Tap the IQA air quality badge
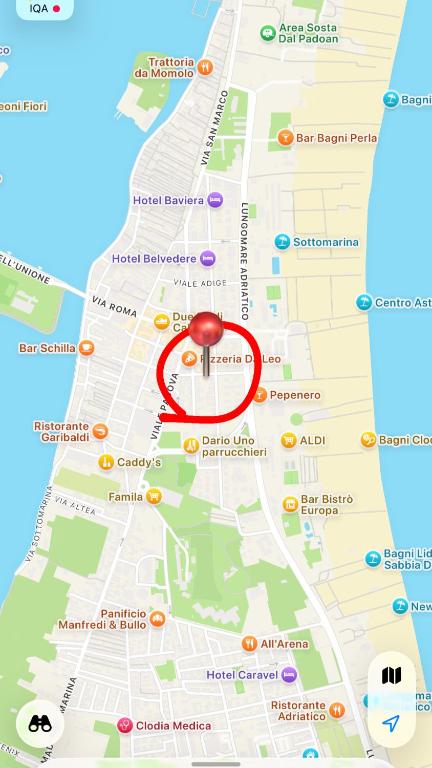432x768 pixels. (x=45, y=8)
